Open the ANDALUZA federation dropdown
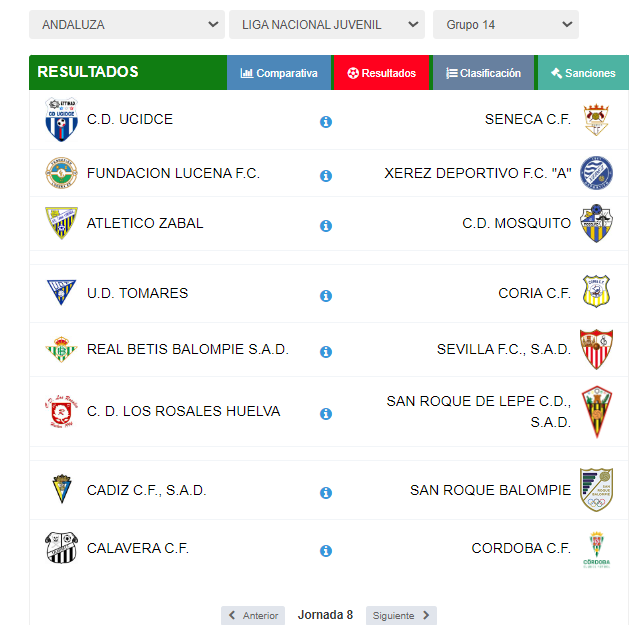Screen dimensions: 635x625 tap(126, 25)
